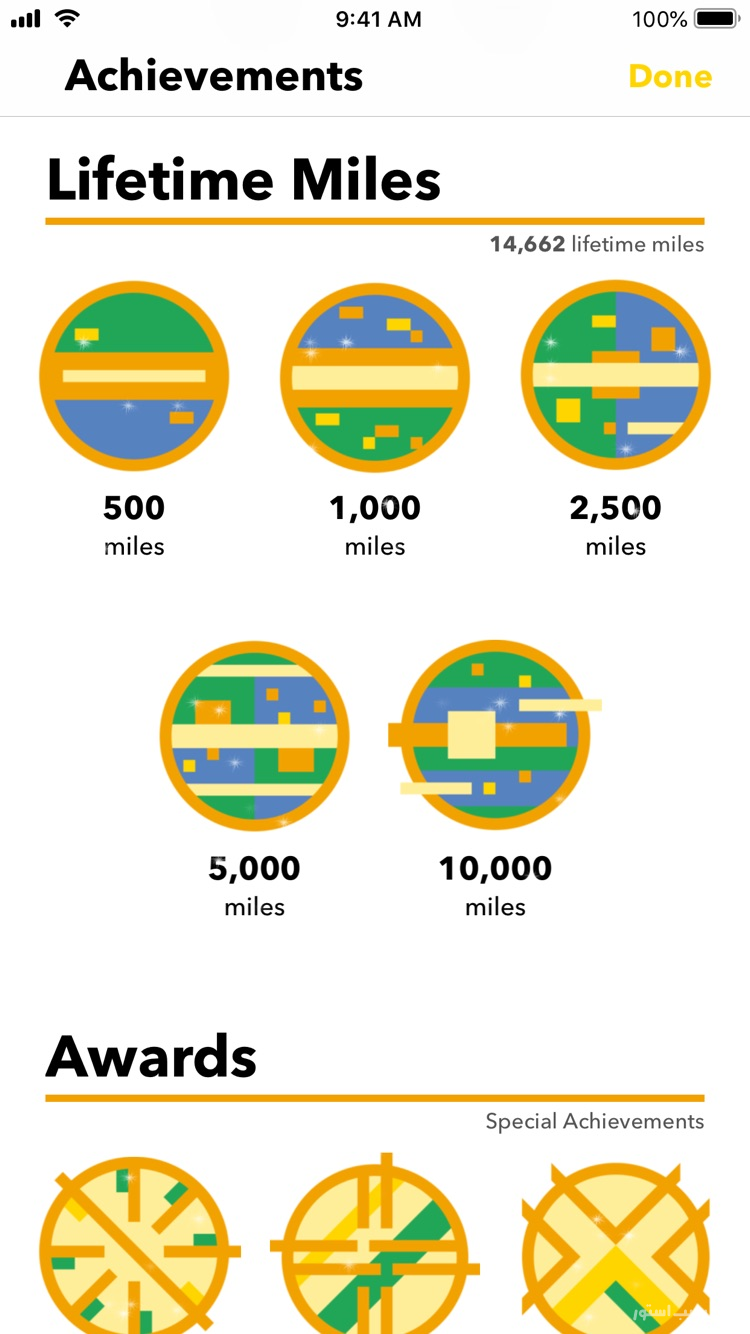Screen dimensions: 750x1334
Task: Select the 2,500 miles badge
Action: [x=616, y=374]
